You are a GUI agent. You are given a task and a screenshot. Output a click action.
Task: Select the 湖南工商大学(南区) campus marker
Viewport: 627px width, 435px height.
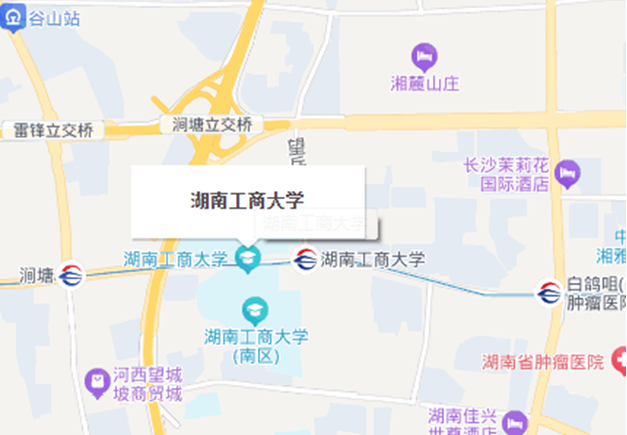tap(255, 308)
